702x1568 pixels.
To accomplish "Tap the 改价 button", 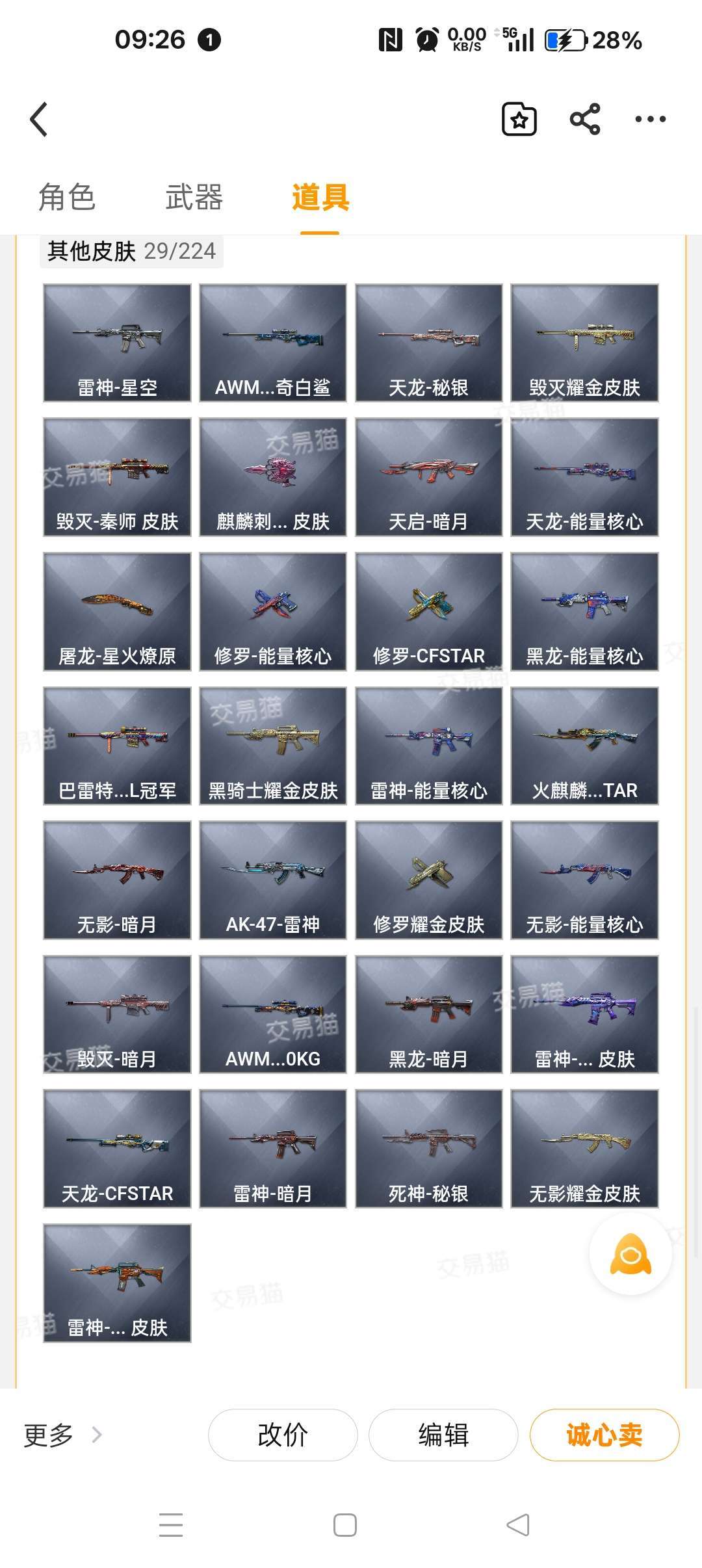I will (283, 1435).
